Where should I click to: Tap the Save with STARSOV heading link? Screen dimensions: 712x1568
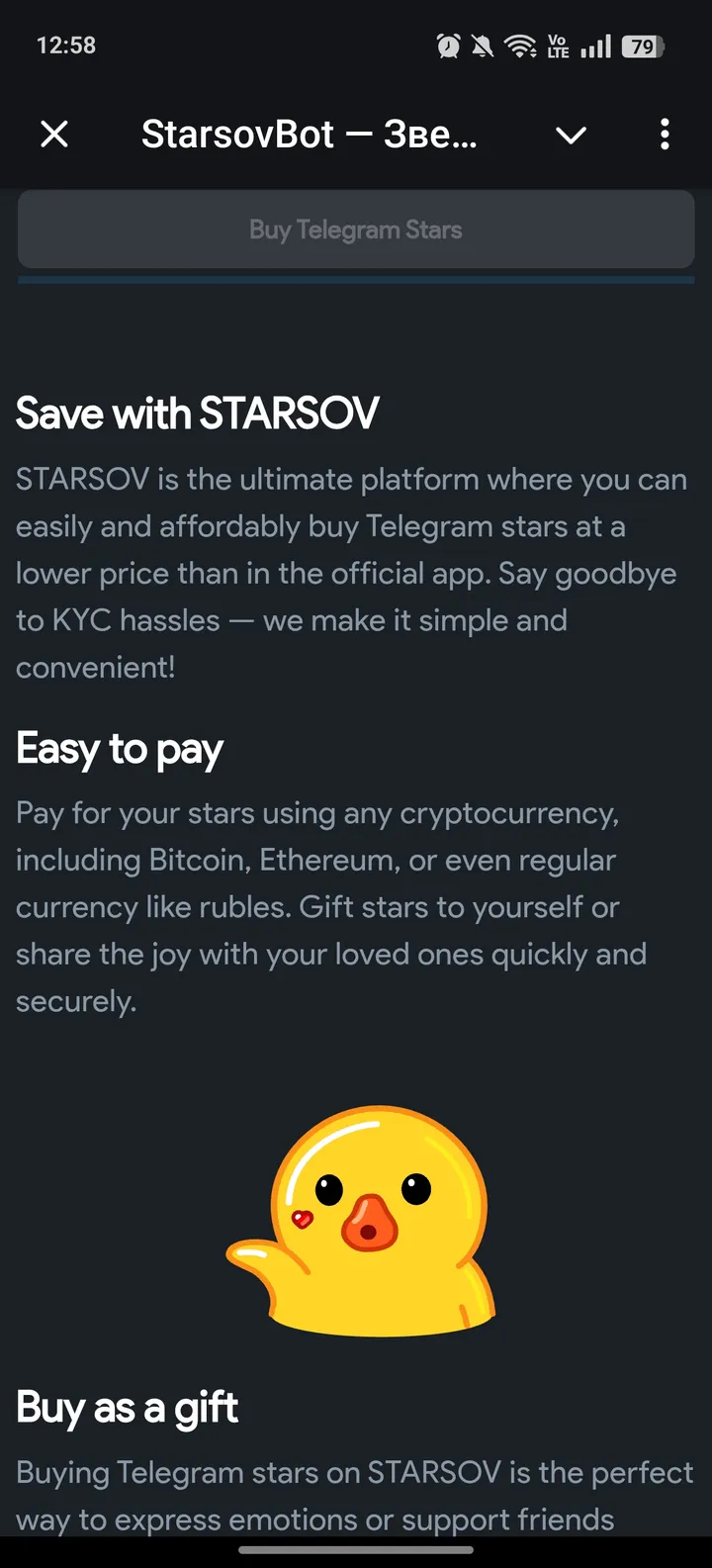point(196,414)
